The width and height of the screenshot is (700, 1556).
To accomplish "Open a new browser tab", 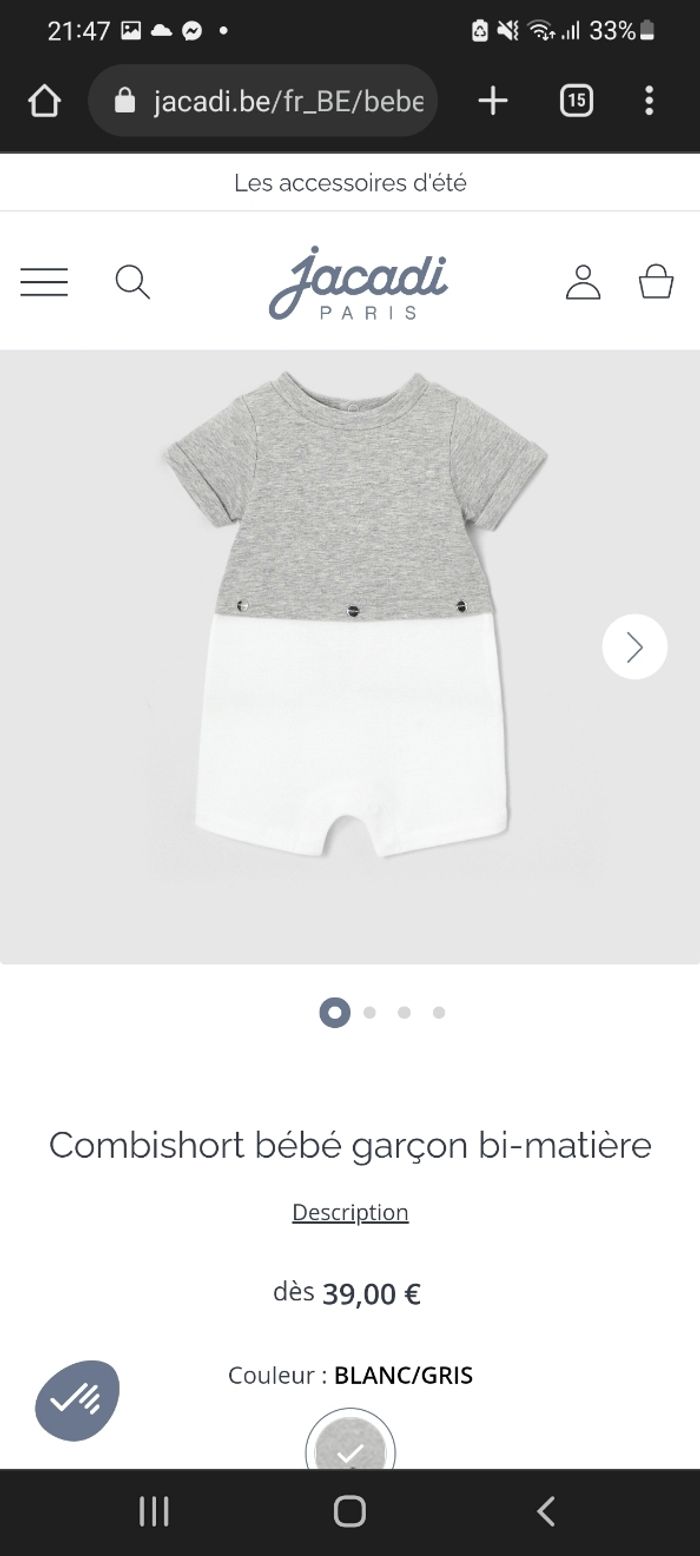I will pos(493,100).
